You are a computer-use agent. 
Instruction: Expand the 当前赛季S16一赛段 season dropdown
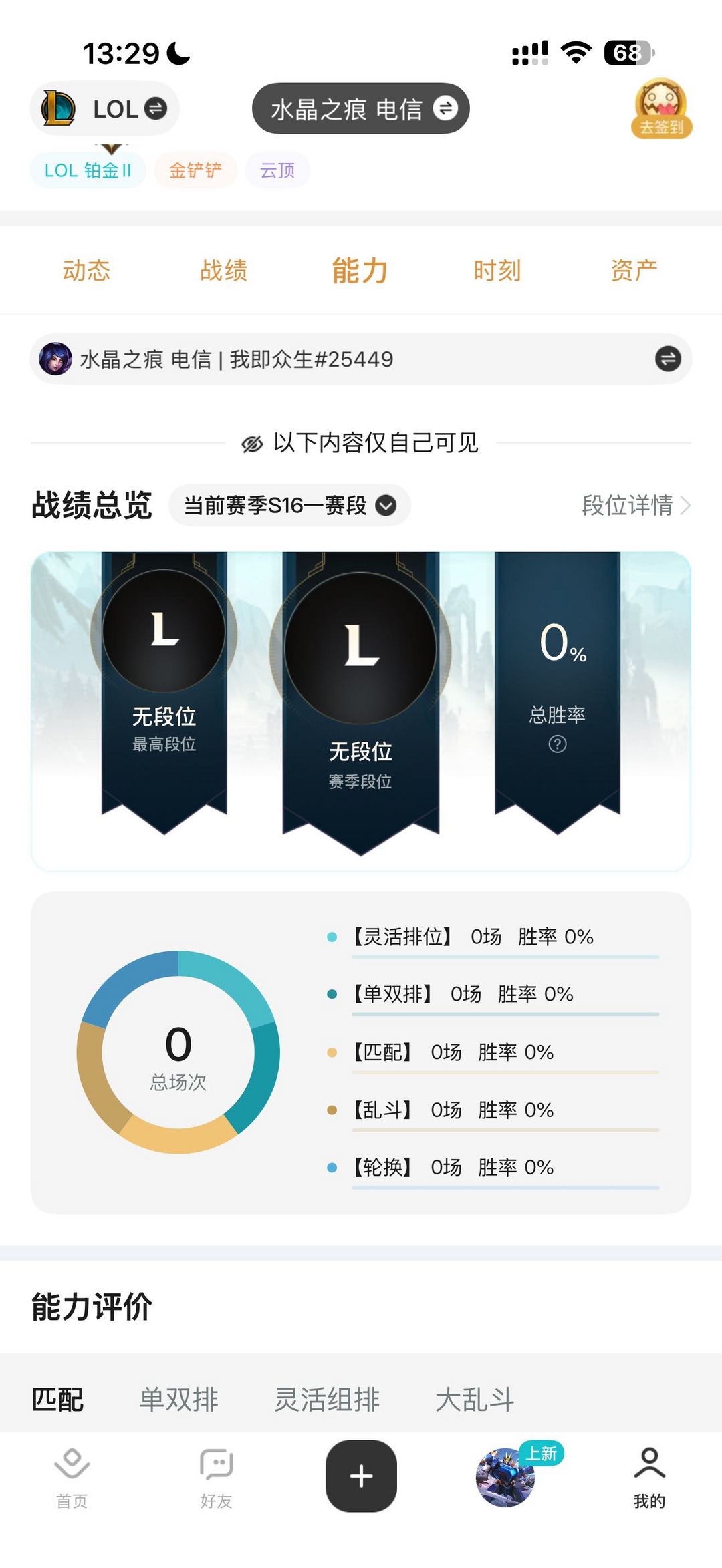click(289, 506)
